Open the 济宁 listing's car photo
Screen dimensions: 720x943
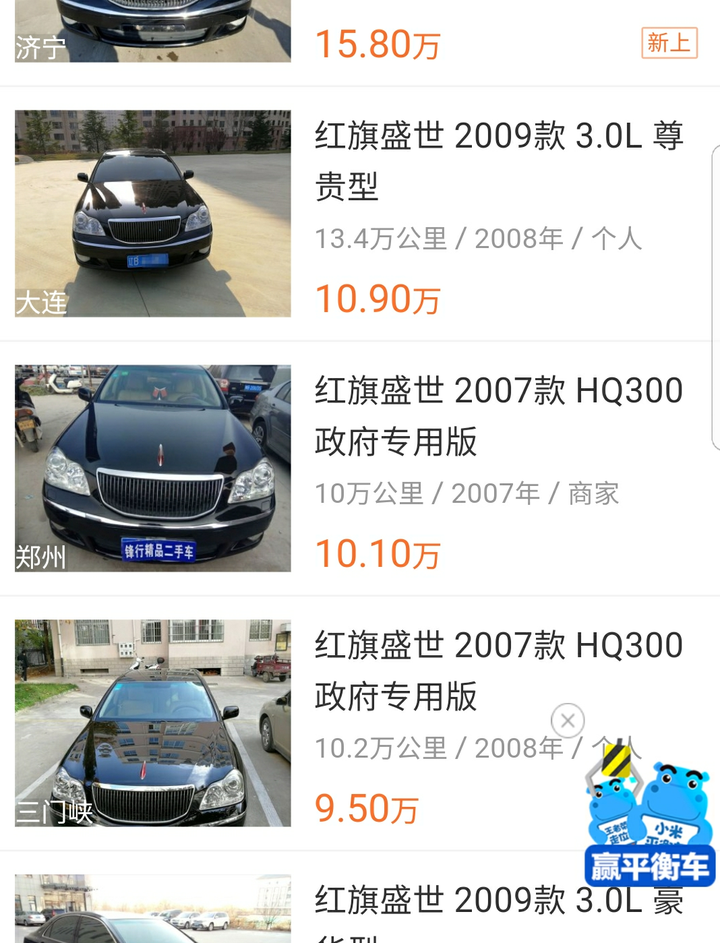(x=152, y=30)
